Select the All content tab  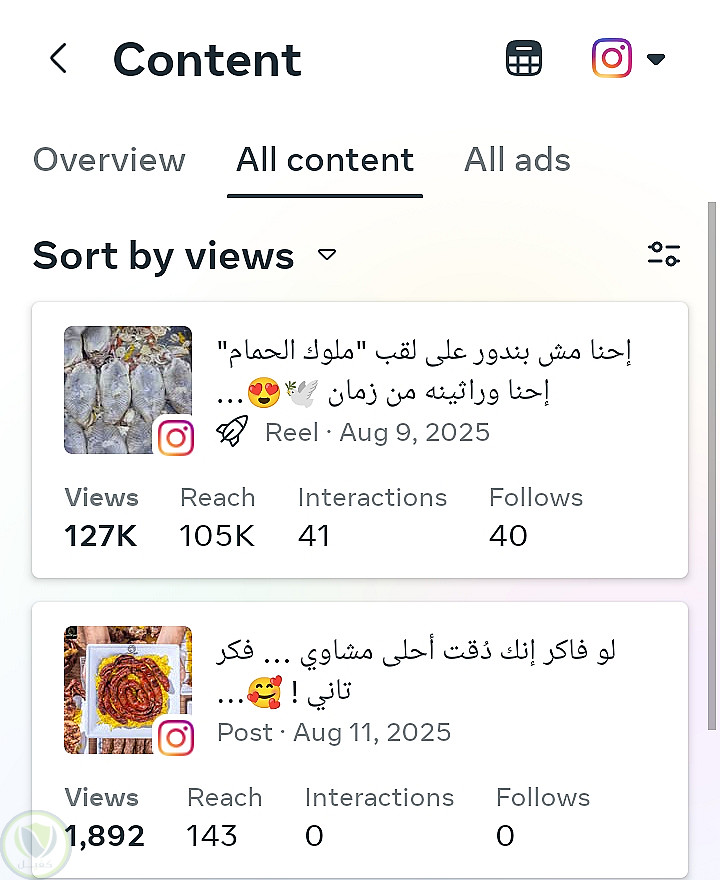click(x=325, y=160)
